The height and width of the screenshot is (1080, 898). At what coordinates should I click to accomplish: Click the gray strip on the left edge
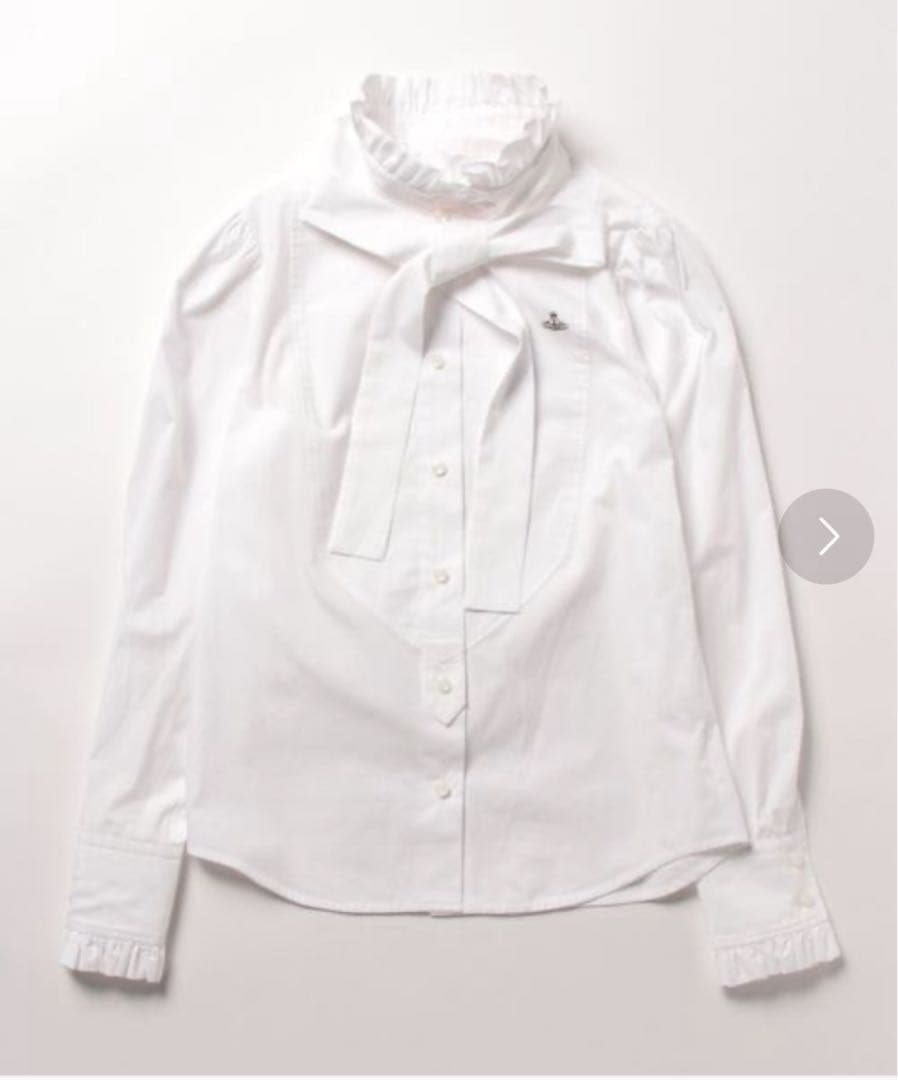(5, 540)
